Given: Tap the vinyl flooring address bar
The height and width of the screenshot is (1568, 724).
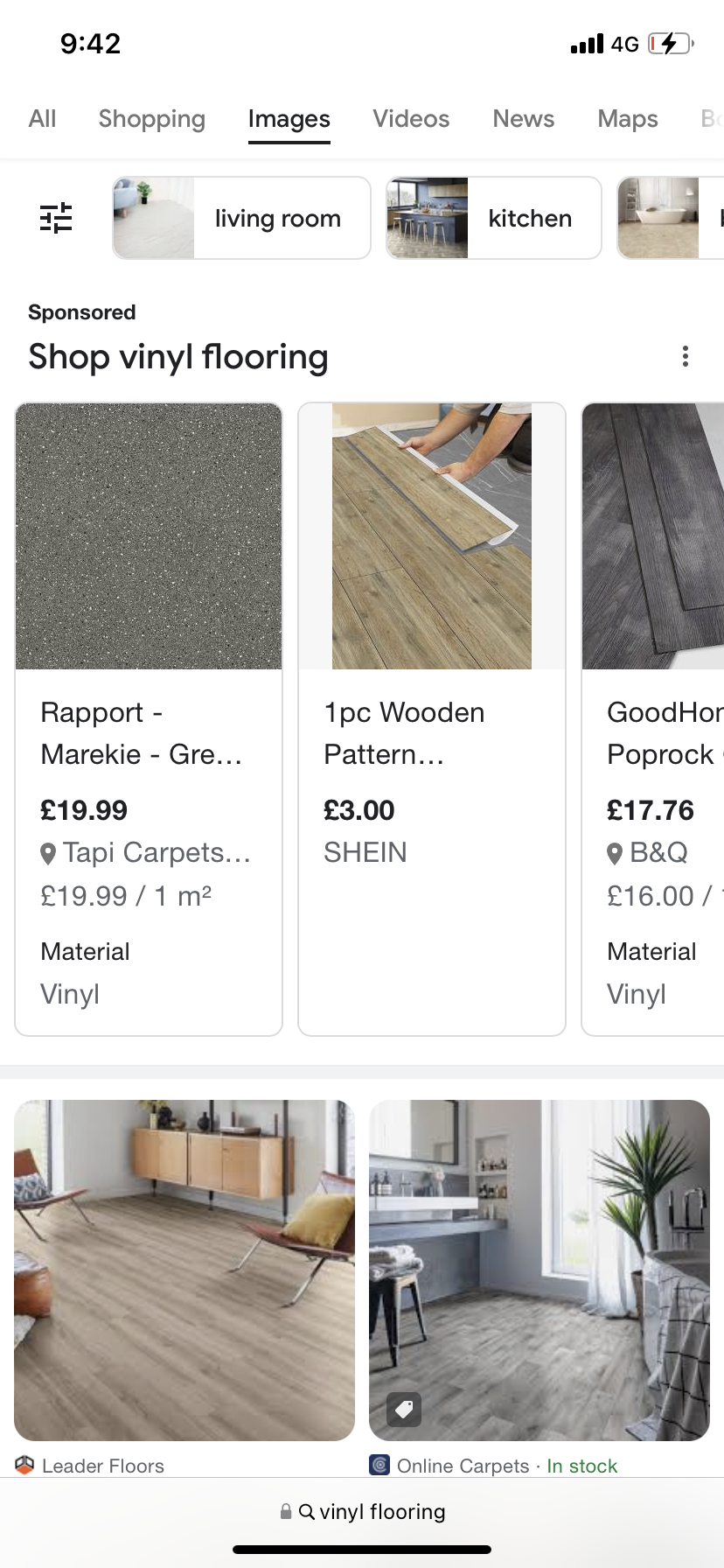Looking at the screenshot, I should click(362, 1511).
